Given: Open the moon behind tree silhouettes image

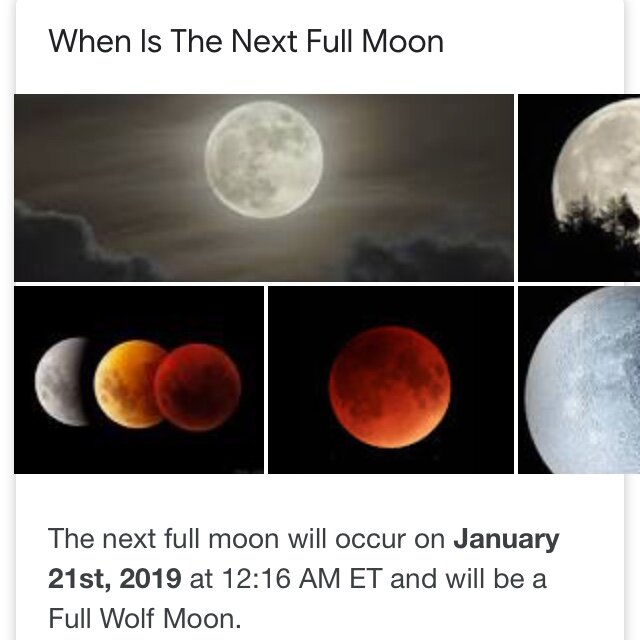Looking at the screenshot, I should tap(579, 187).
